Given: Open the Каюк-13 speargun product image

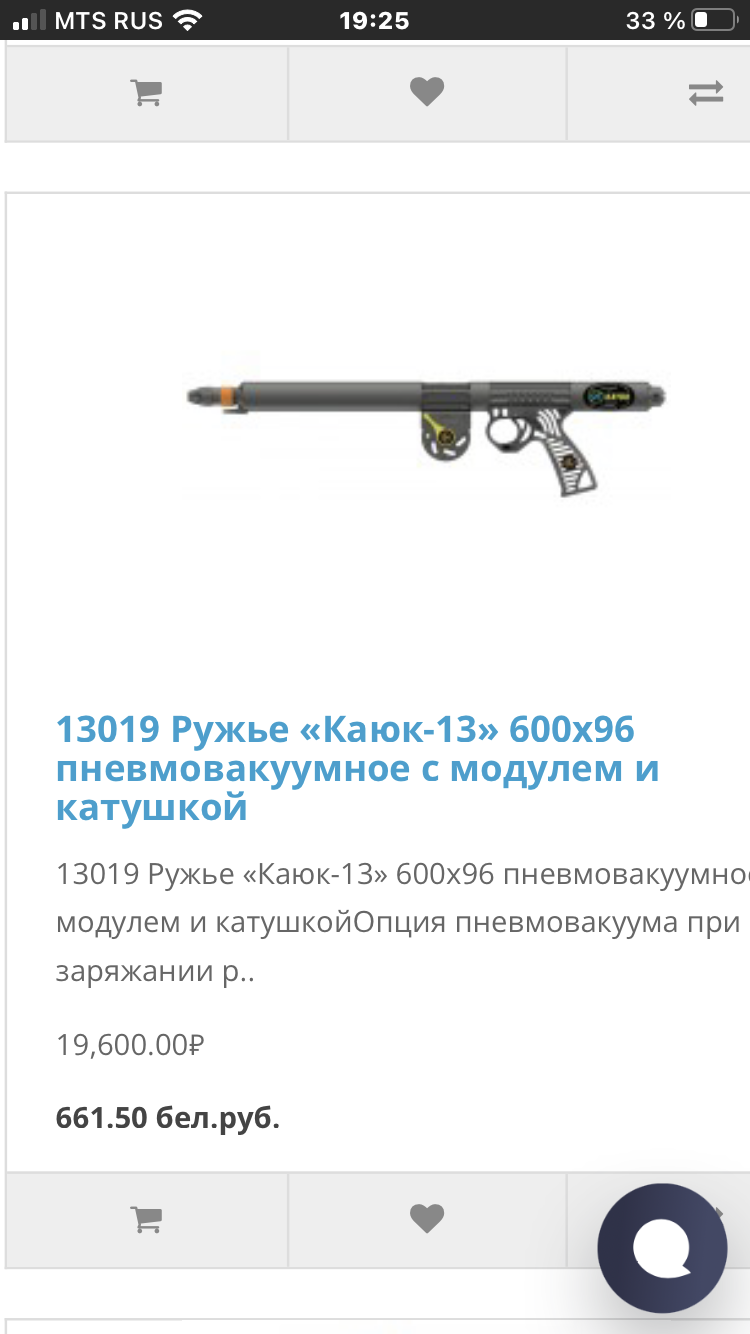Looking at the screenshot, I should coord(427,431).
